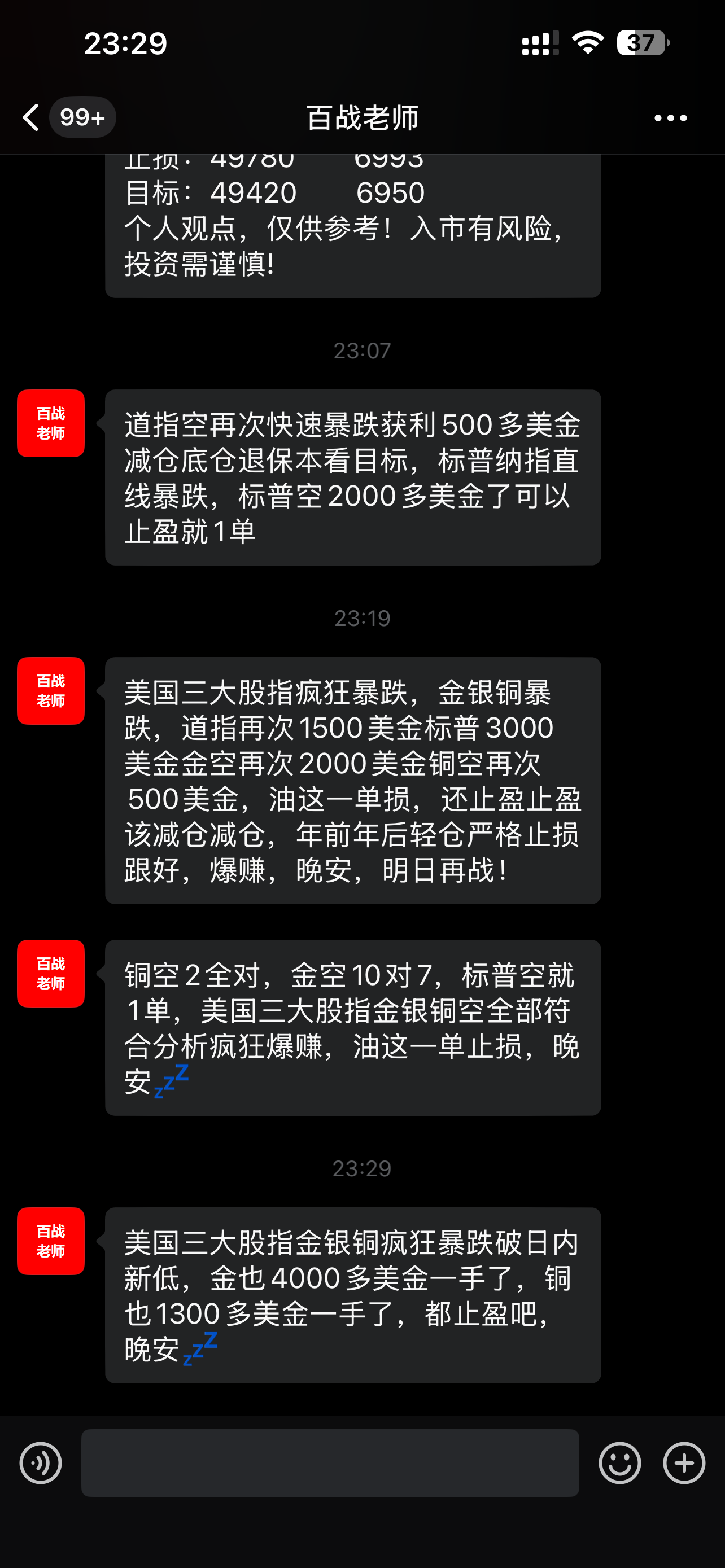The width and height of the screenshot is (725, 1568).
Task: Tap the ellipsis more-options icon top right
Action: (670, 117)
